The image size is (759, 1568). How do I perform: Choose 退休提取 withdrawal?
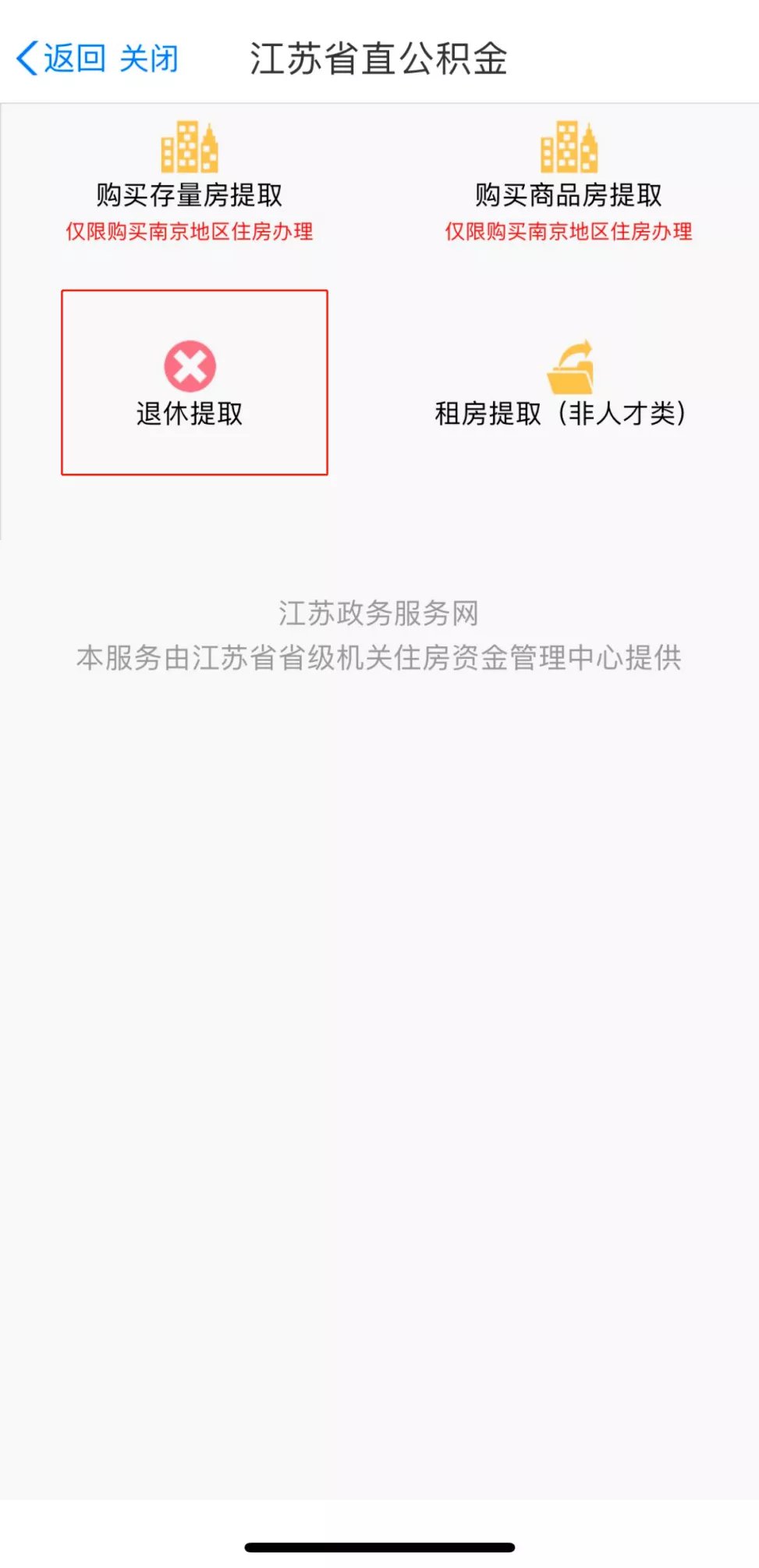(x=190, y=383)
